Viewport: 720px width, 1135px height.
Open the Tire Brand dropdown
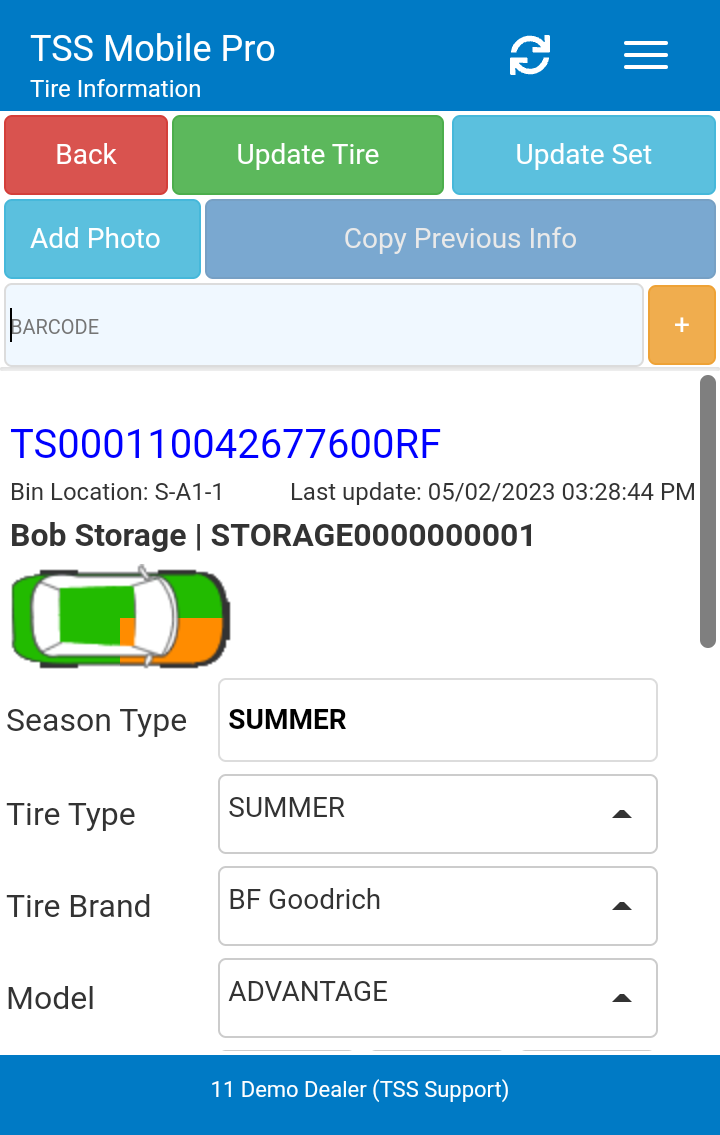437,905
